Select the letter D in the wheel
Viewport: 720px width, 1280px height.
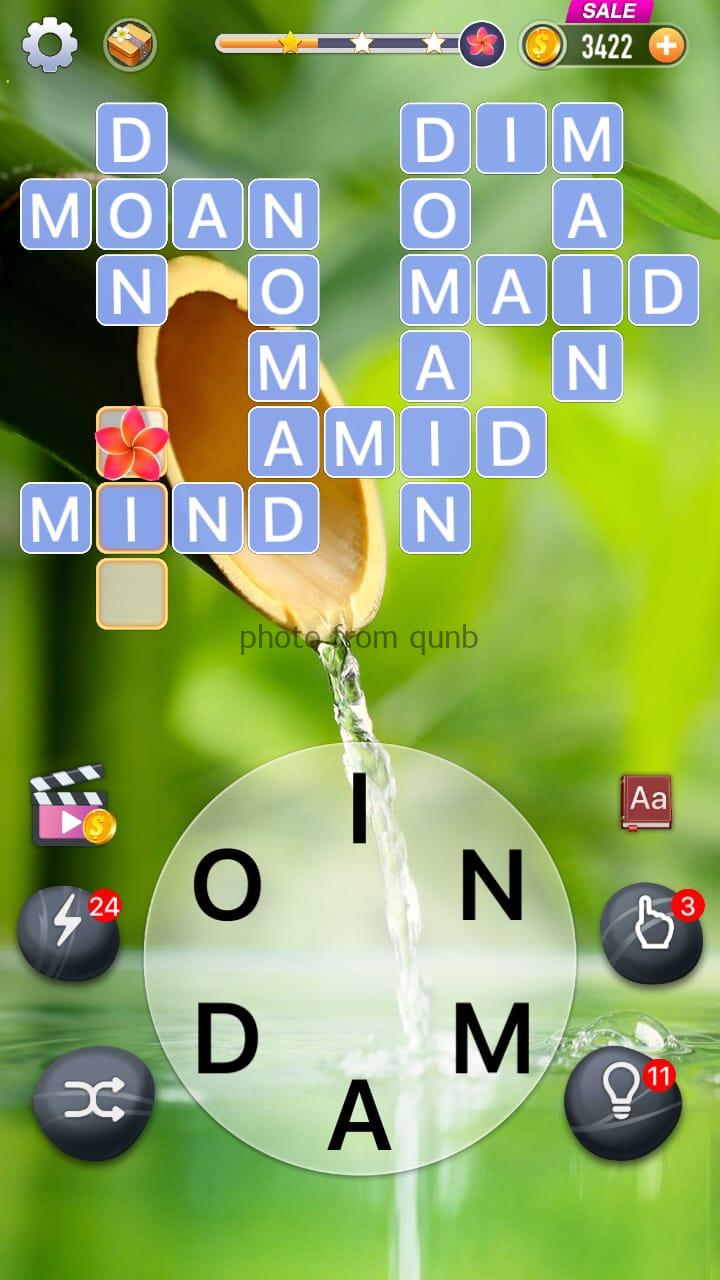click(227, 1039)
